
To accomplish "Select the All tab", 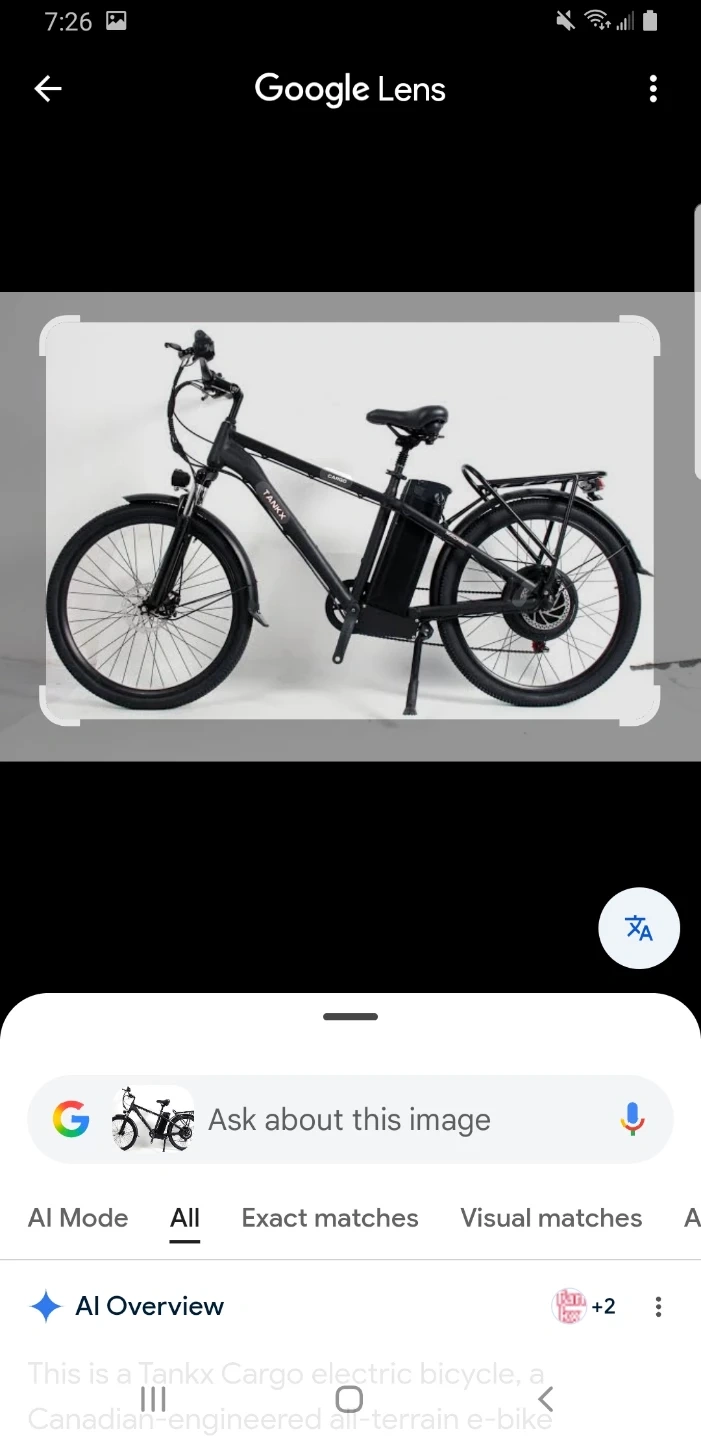I will (185, 1218).
